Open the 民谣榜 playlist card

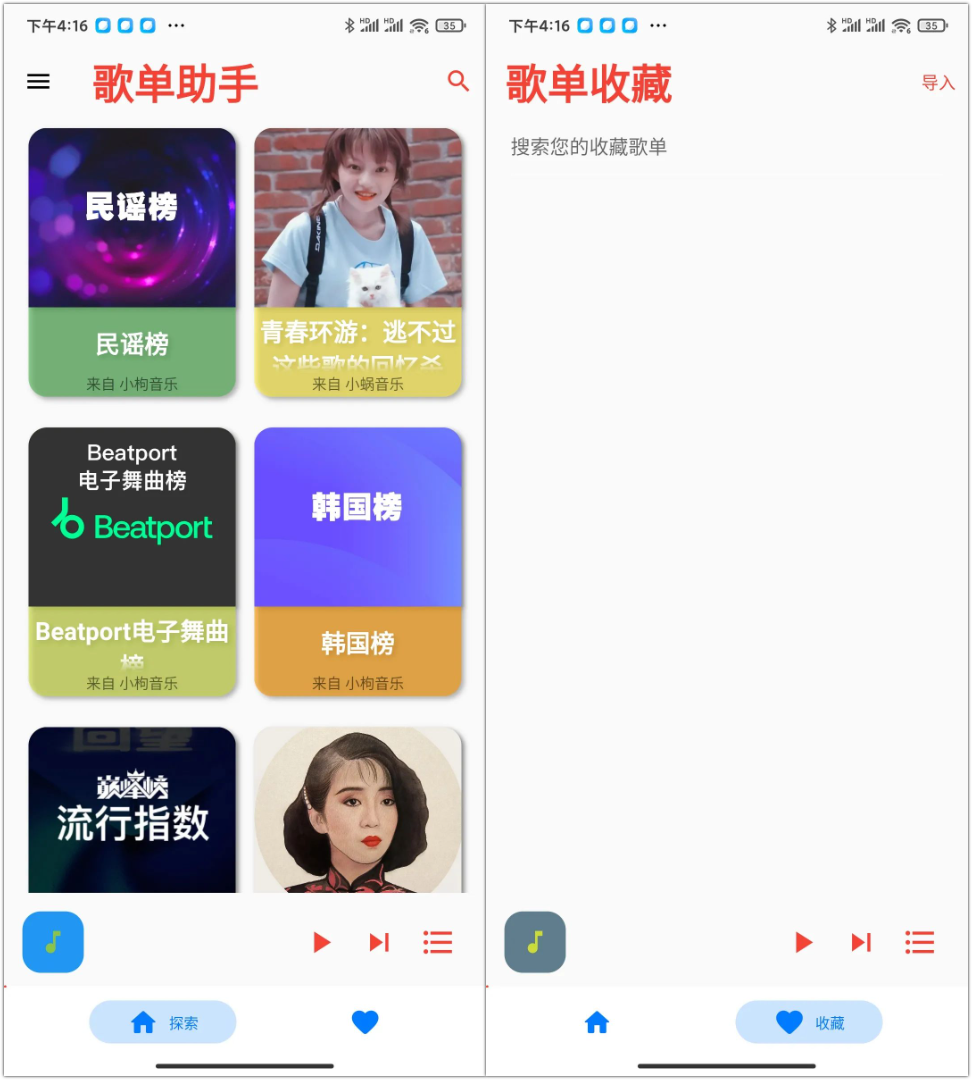[x=132, y=262]
